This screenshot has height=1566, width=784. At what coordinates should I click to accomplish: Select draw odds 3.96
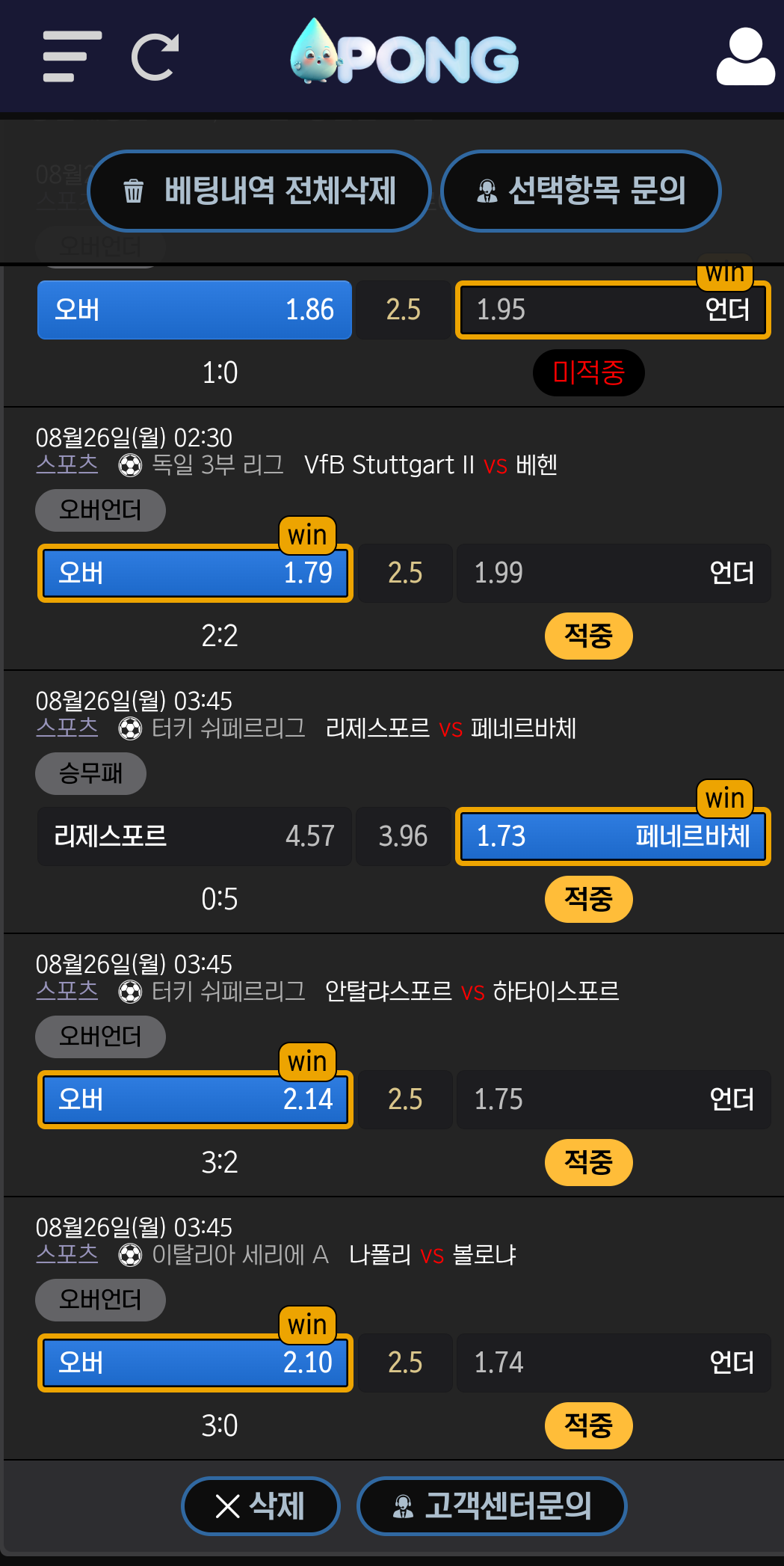(x=404, y=836)
